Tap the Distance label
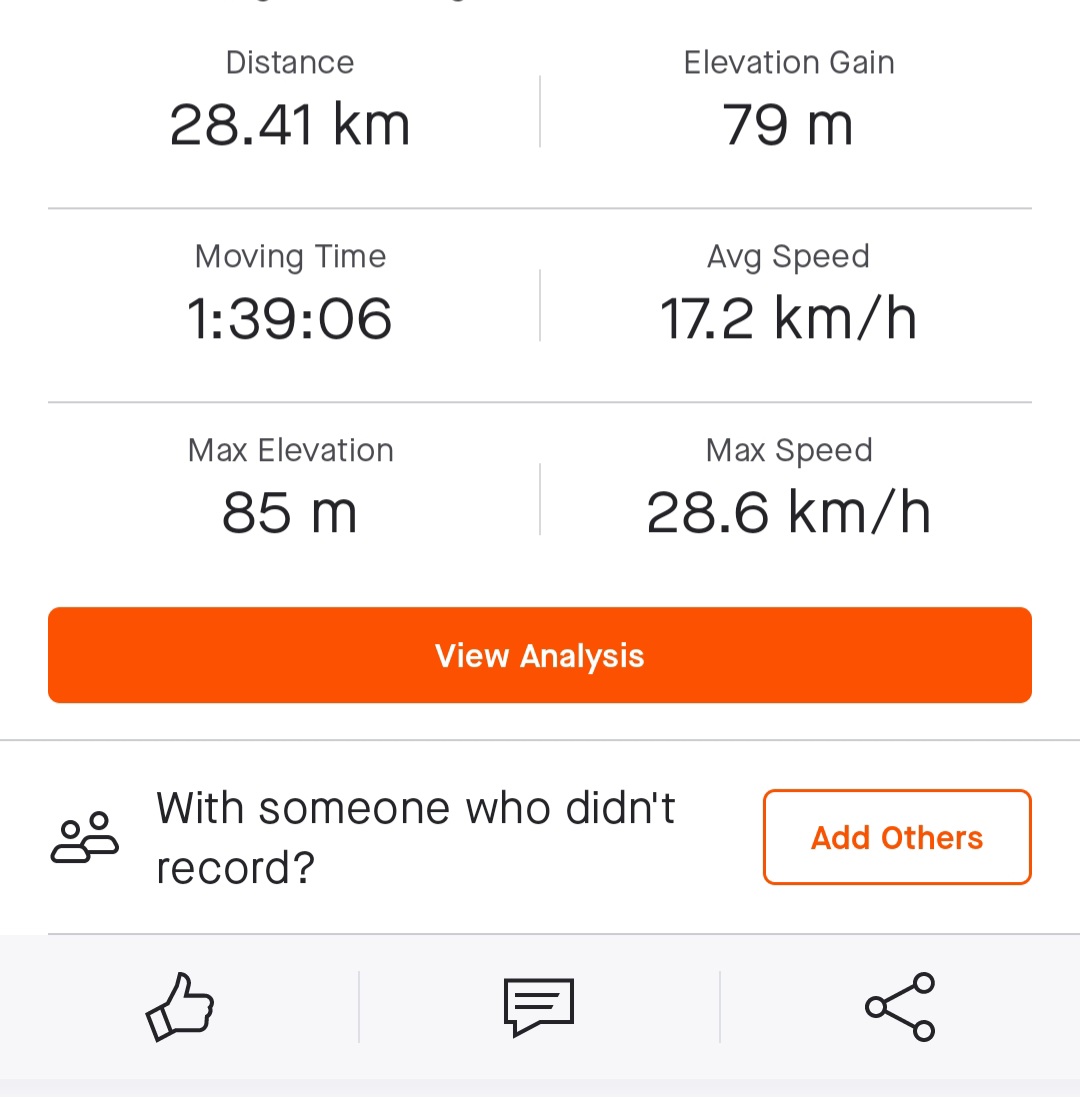The width and height of the screenshot is (1080, 1097). [x=290, y=61]
